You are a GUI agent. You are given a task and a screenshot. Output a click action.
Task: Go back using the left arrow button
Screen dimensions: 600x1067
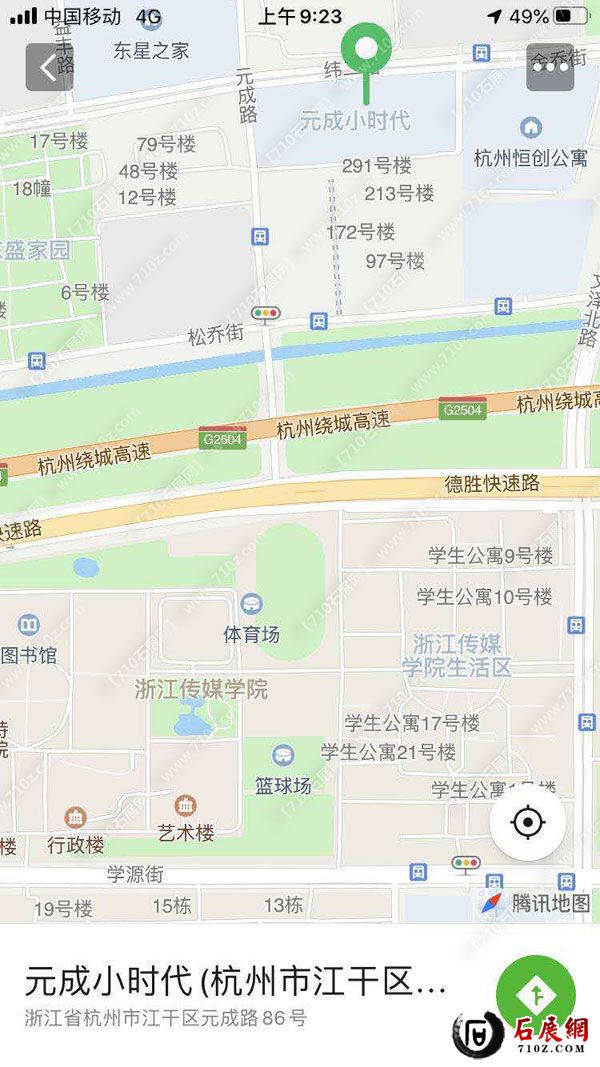(x=48, y=68)
